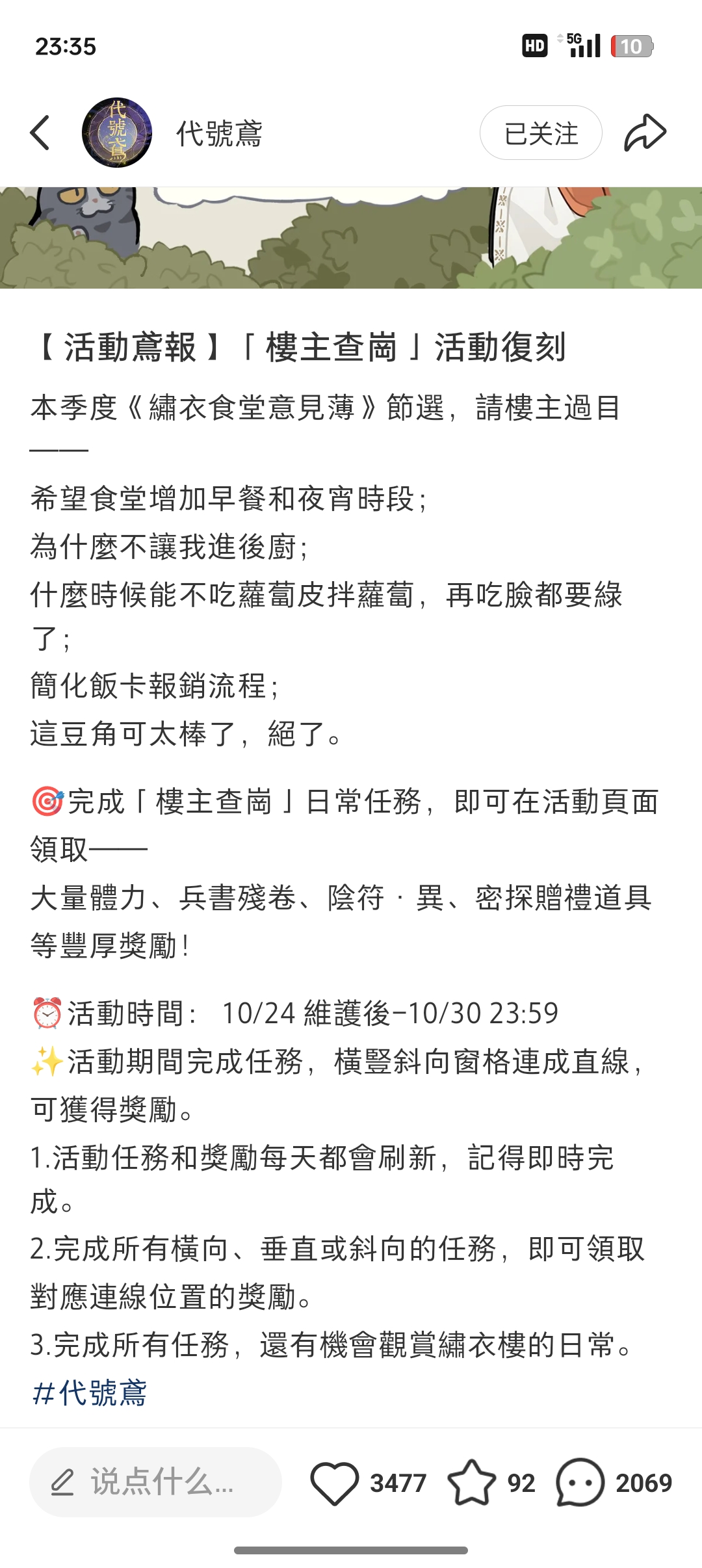The height and width of the screenshot is (1568, 702).
Task: Open the 代號鳶 profile avatar
Action: pyautogui.click(x=117, y=133)
